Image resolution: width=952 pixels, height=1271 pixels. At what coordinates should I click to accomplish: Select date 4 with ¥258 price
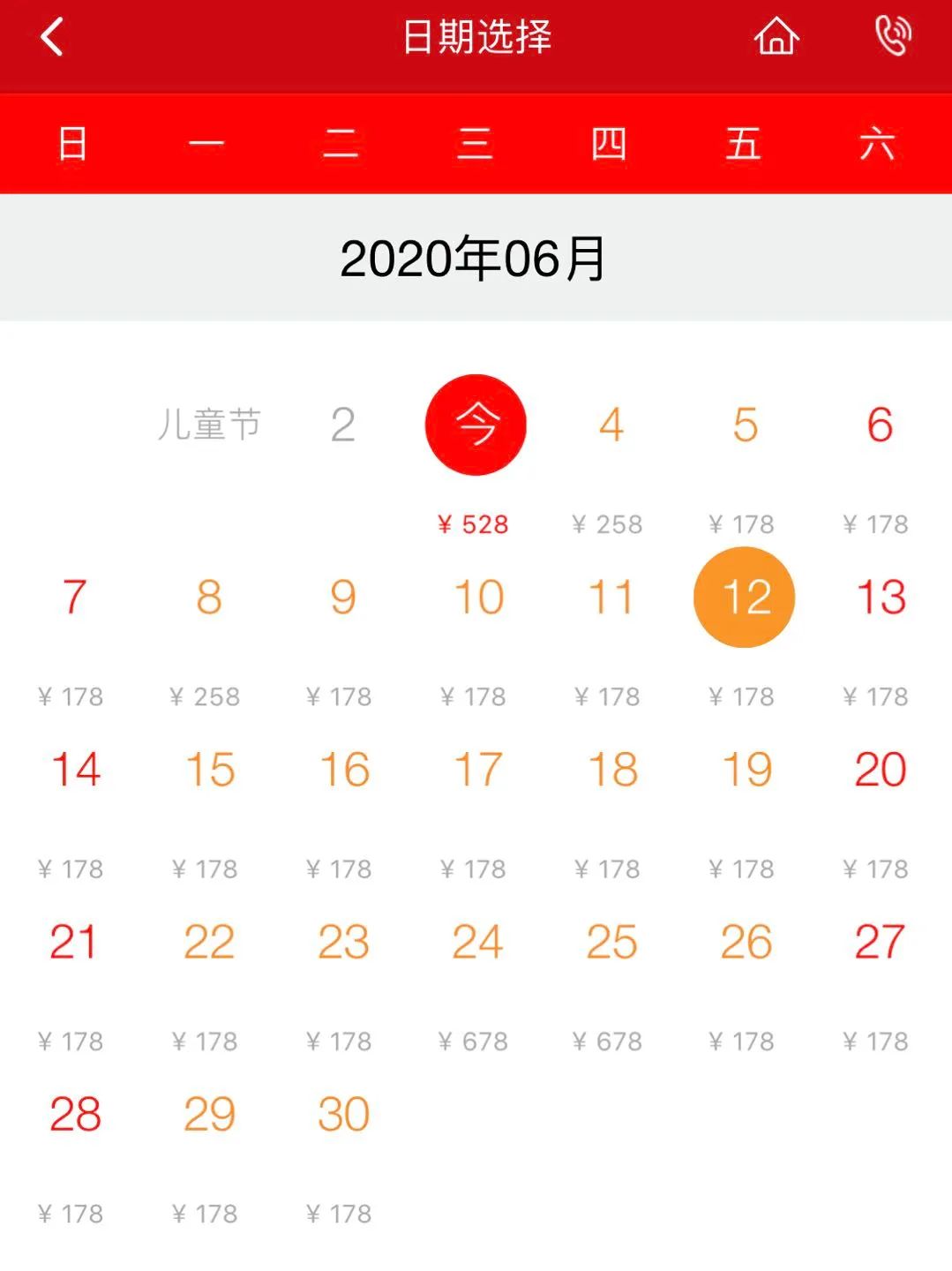pos(610,424)
